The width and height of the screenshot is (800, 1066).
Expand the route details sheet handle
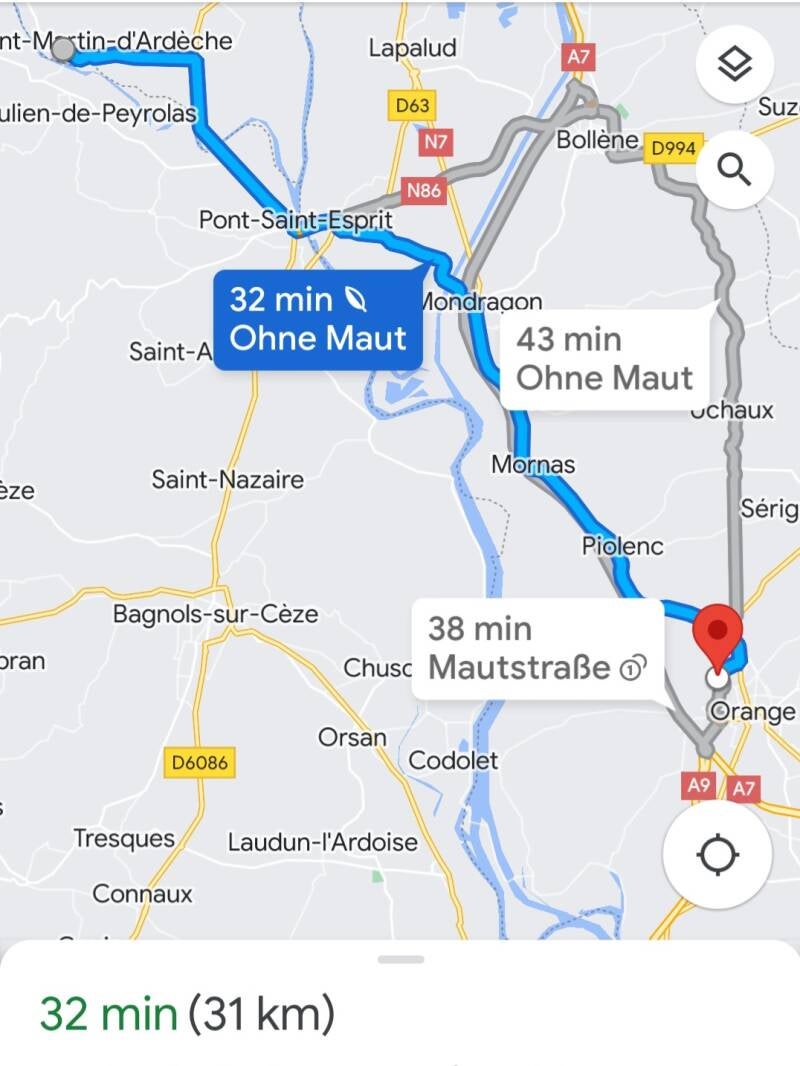pos(401,960)
